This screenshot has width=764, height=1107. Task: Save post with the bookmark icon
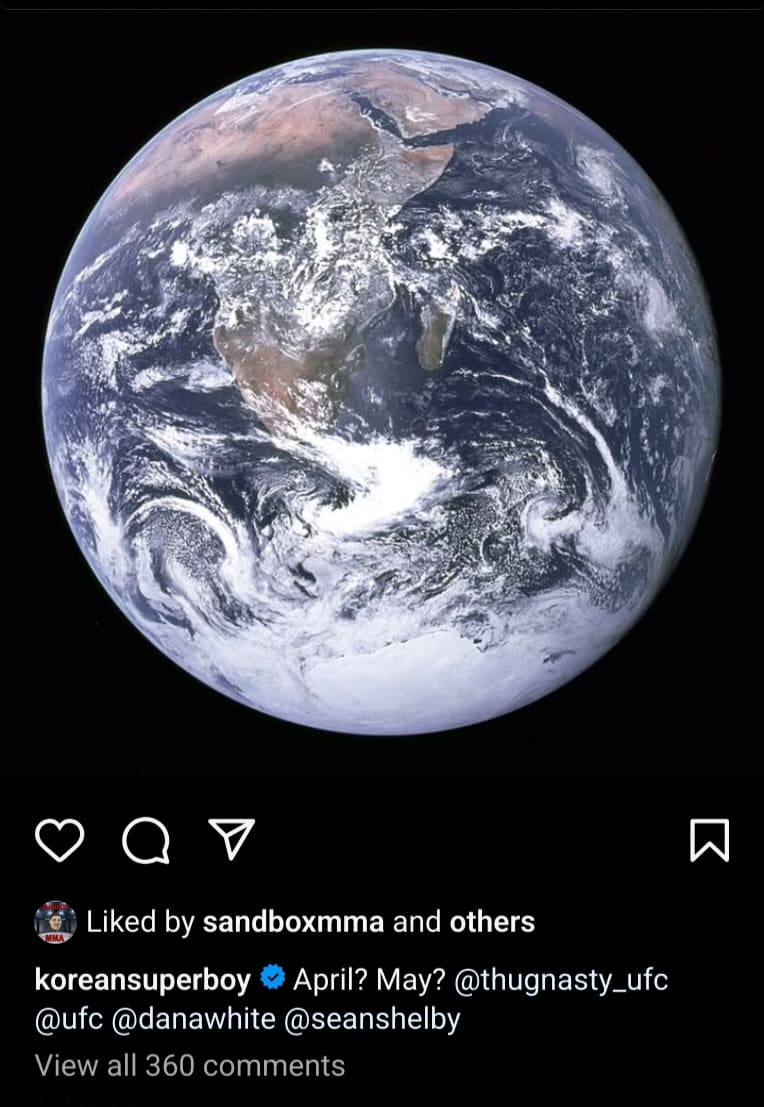[x=710, y=840]
